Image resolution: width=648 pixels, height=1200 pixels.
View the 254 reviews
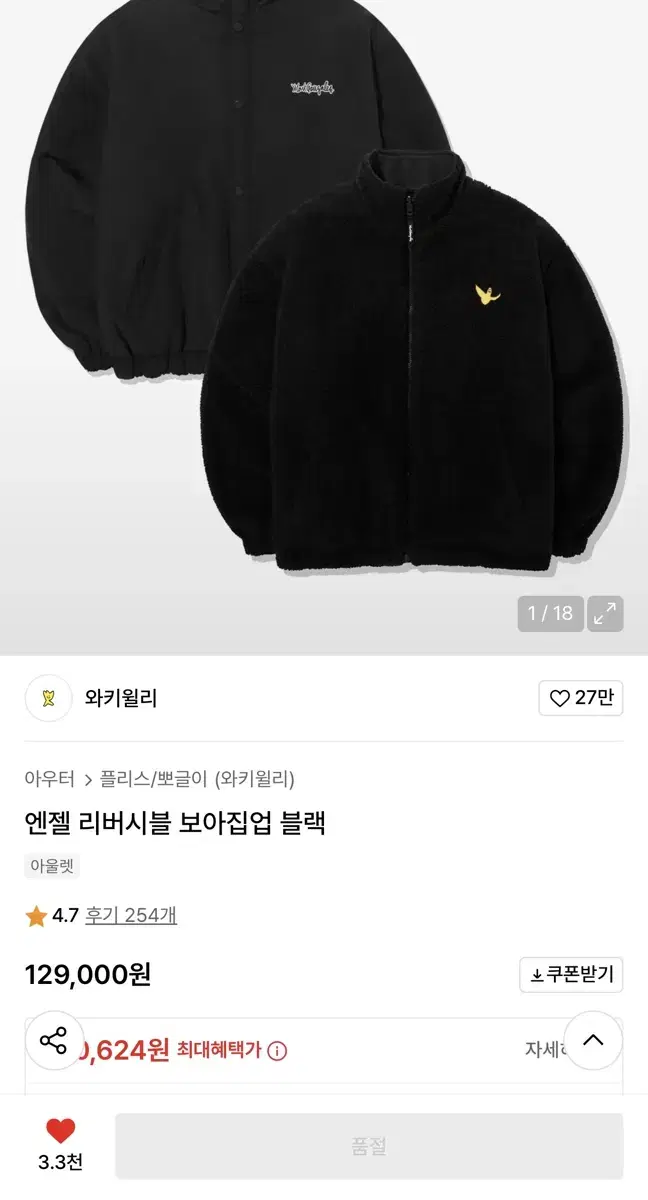coord(131,915)
